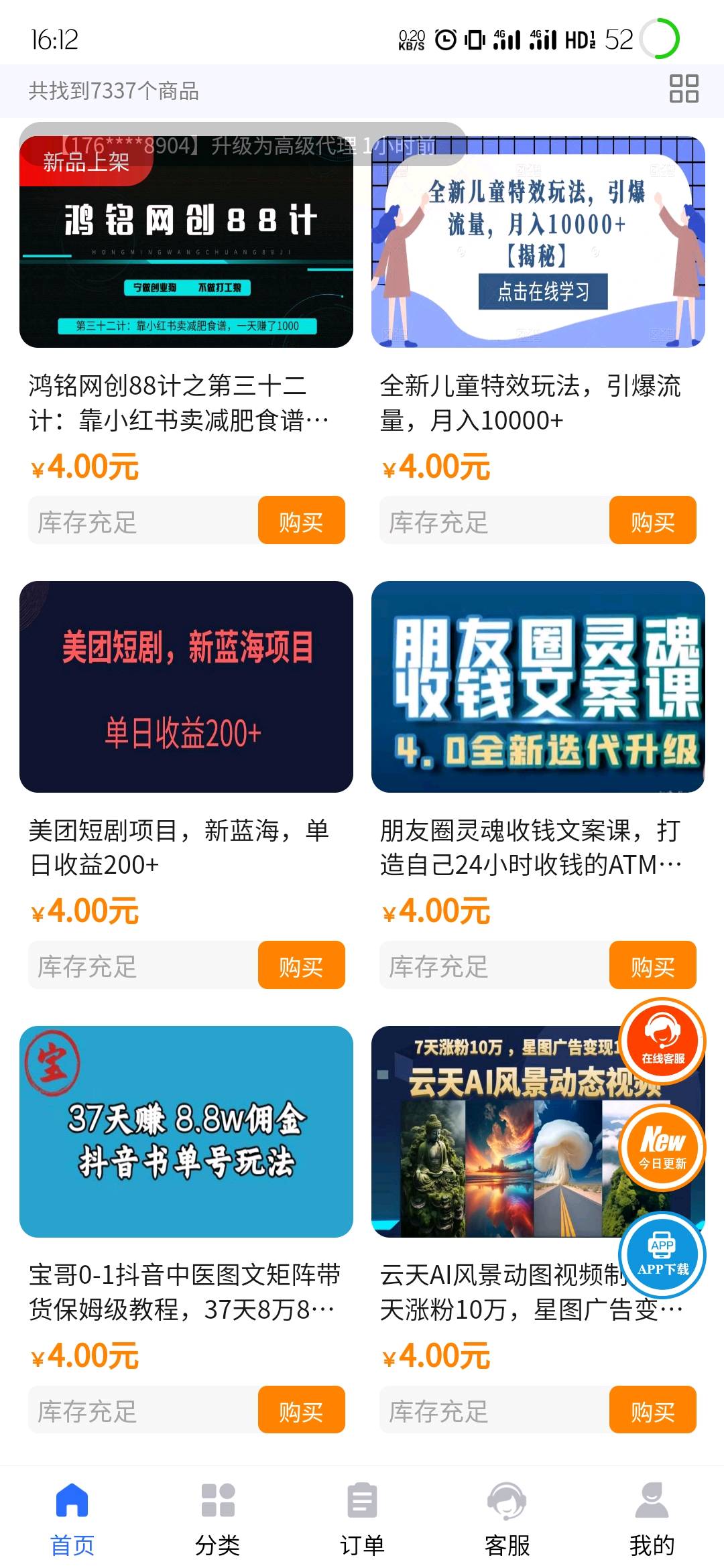Open the 全新儿童特效玩法 product card
The height and width of the screenshot is (1568, 724).
pos(538,243)
